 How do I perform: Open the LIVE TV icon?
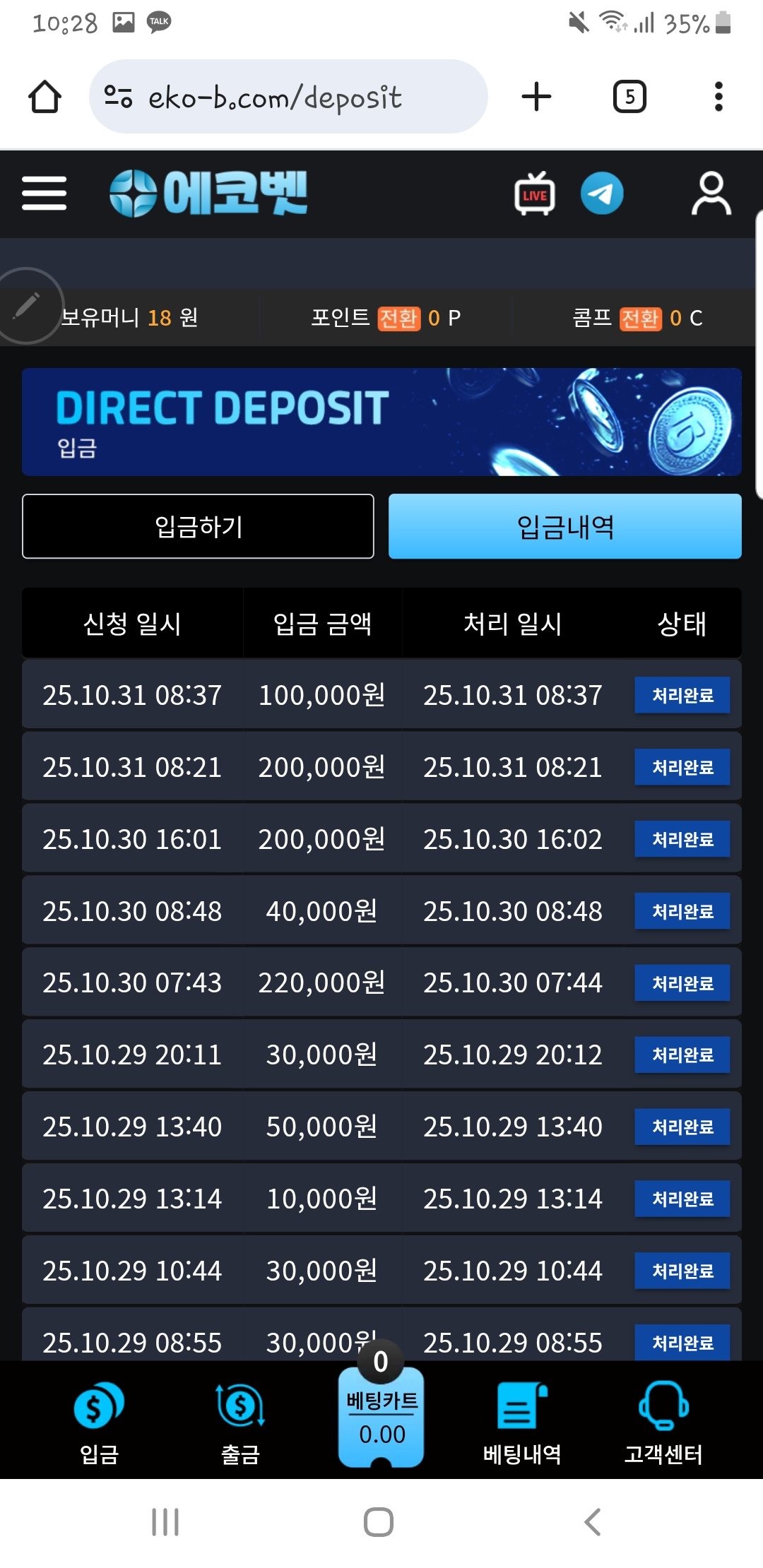535,194
